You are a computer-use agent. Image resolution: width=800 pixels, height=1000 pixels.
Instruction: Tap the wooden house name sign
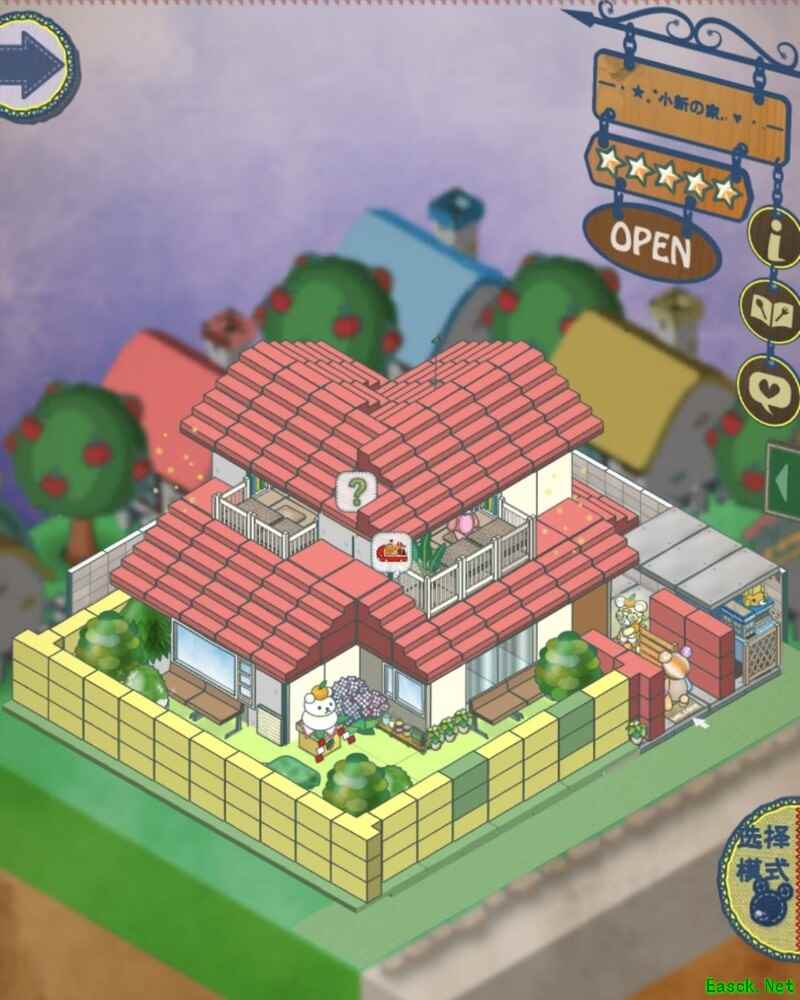pos(692,106)
